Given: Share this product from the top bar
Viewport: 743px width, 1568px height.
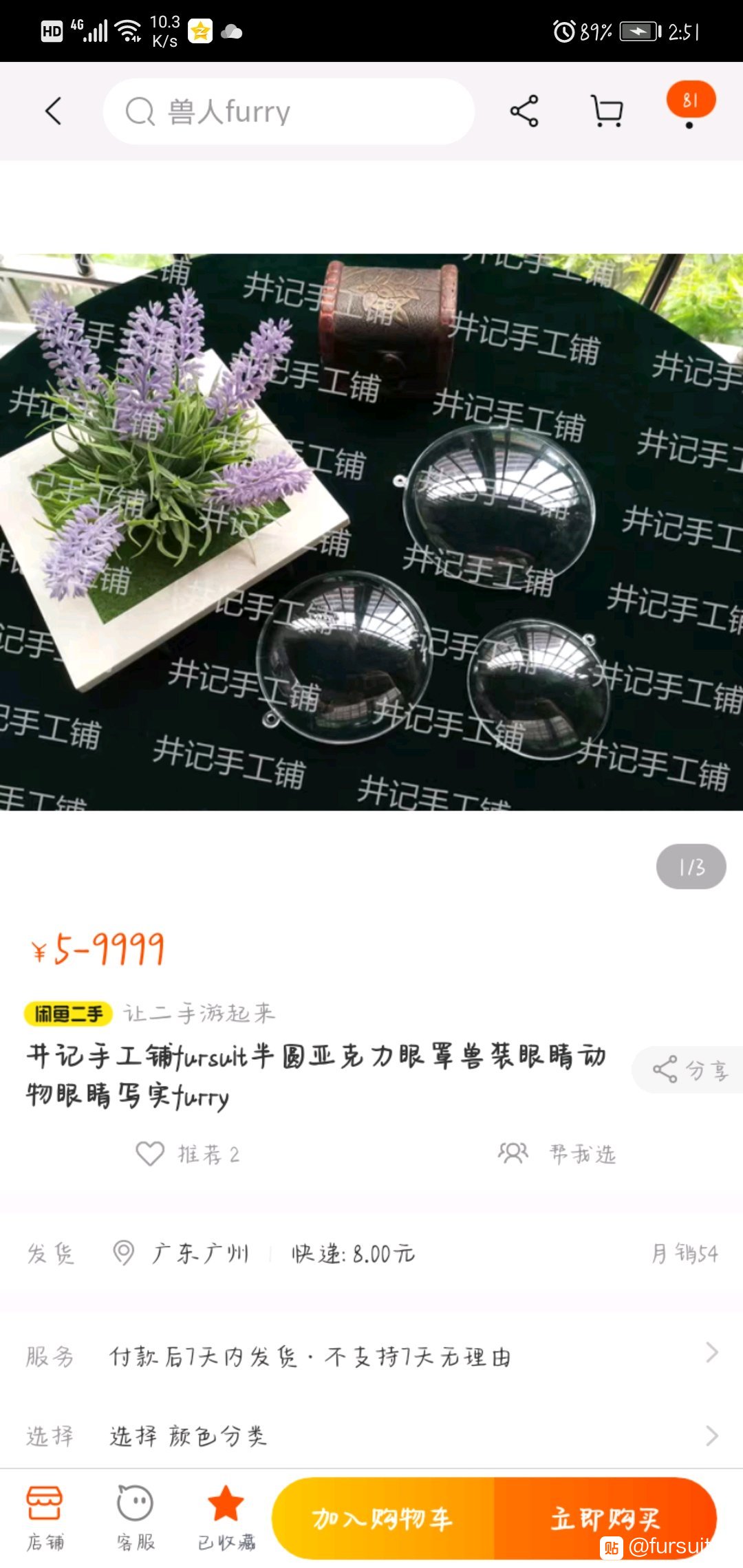Looking at the screenshot, I should point(524,111).
